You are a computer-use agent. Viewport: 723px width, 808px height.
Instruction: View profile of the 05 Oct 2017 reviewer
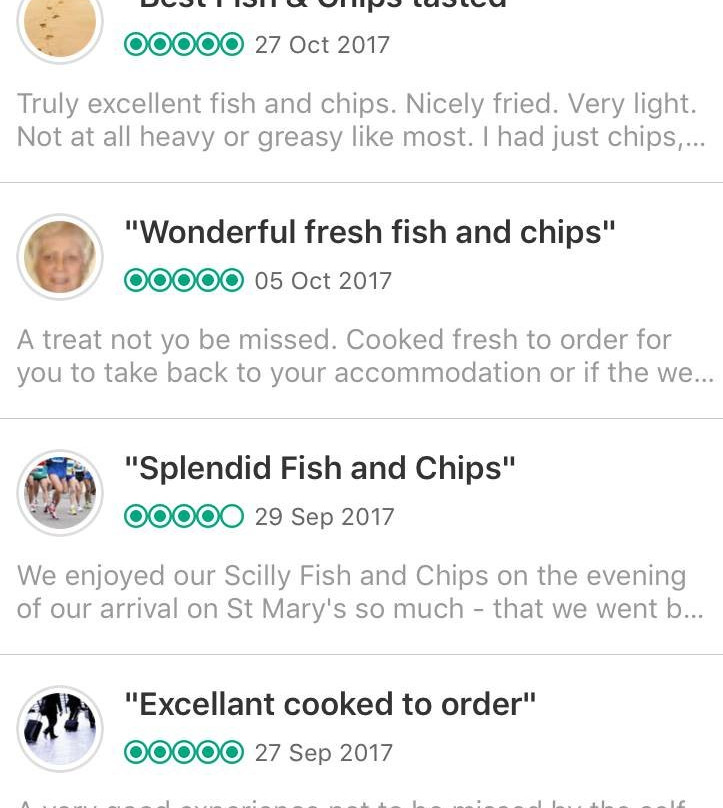[x=60, y=257]
